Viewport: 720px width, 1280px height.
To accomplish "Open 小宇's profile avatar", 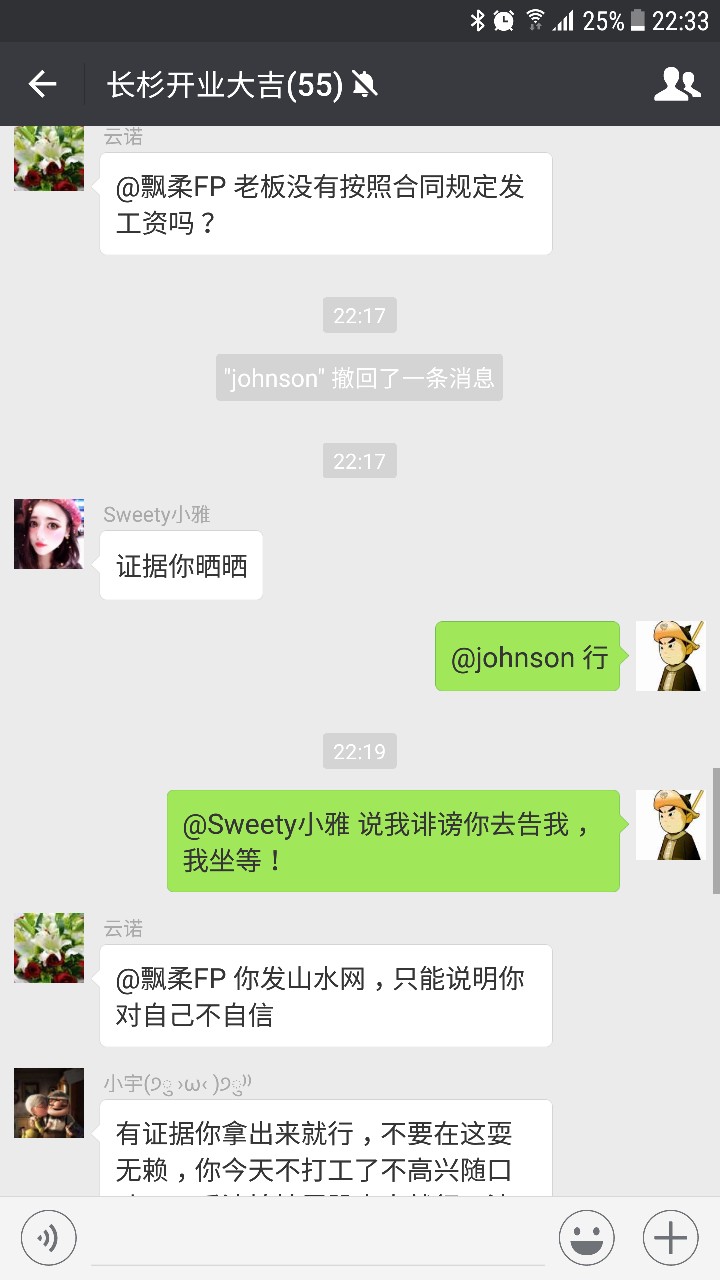I will (x=49, y=1103).
